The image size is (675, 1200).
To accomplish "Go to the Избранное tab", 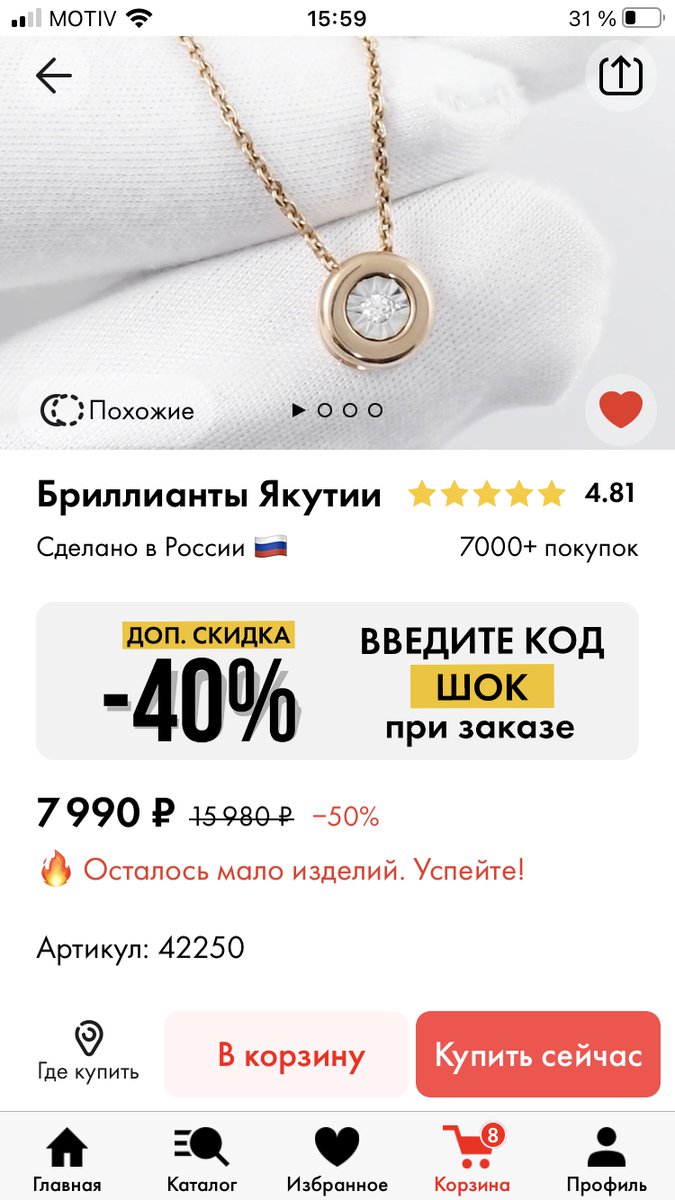I will 337,1160.
